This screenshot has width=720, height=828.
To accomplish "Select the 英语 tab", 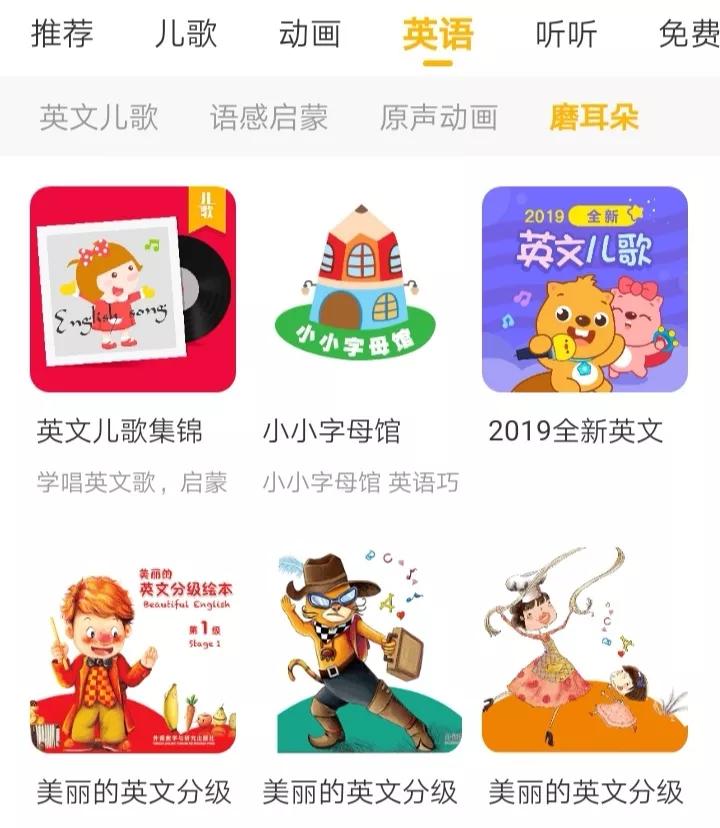I will coord(437,34).
